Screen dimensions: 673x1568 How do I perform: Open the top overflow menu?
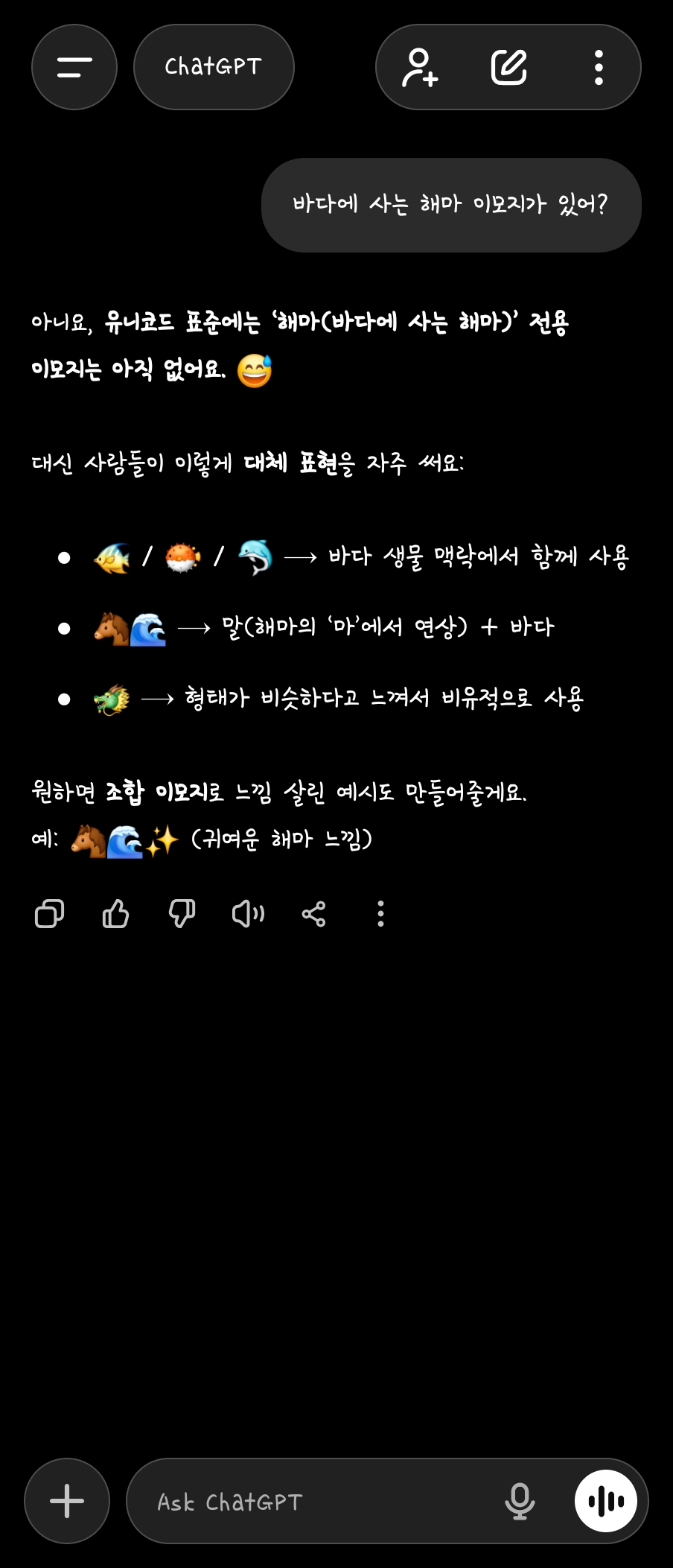[x=599, y=67]
